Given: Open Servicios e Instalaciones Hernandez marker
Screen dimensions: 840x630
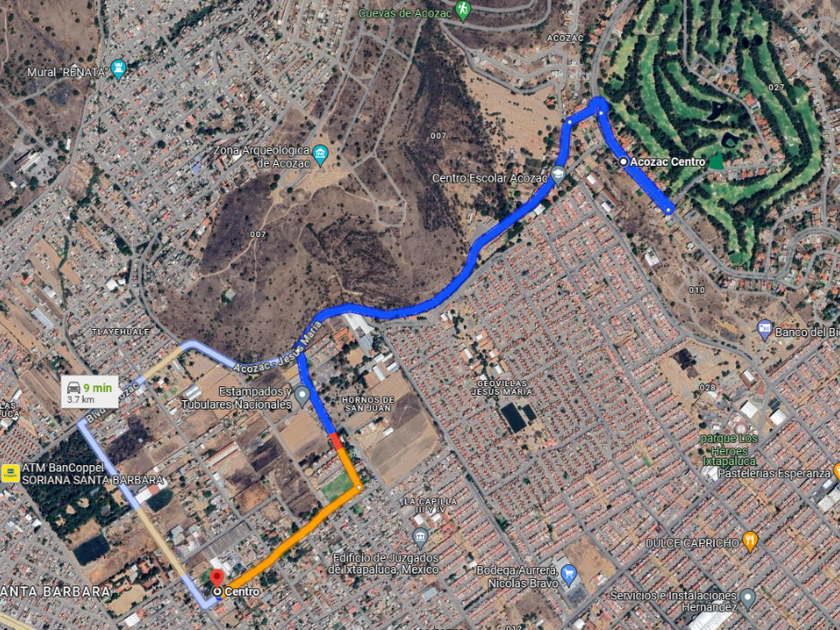Looking at the screenshot, I should tap(747, 598).
